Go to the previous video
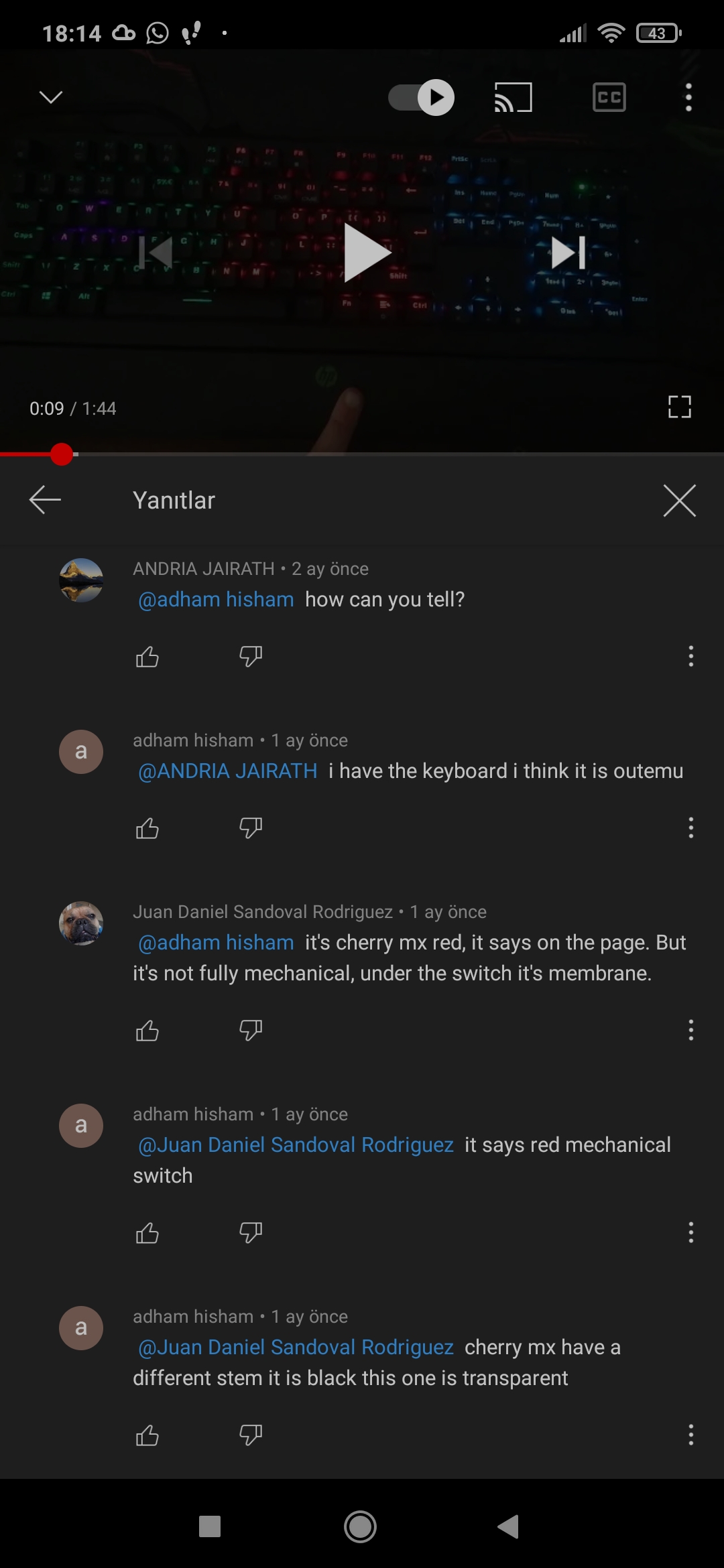 (156, 253)
